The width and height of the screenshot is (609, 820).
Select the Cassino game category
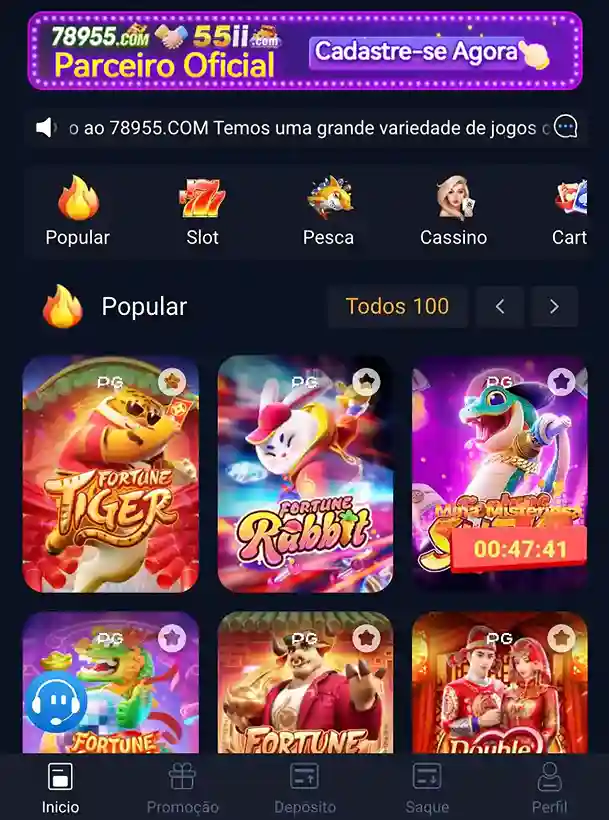453,213
